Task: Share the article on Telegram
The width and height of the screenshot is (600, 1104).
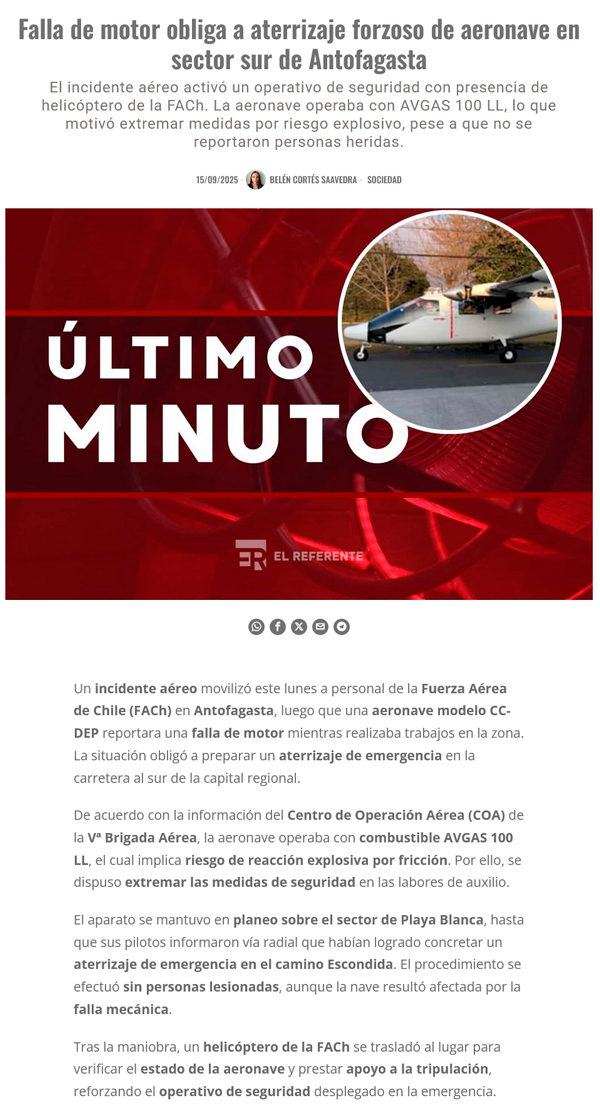Action: pos(342,627)
